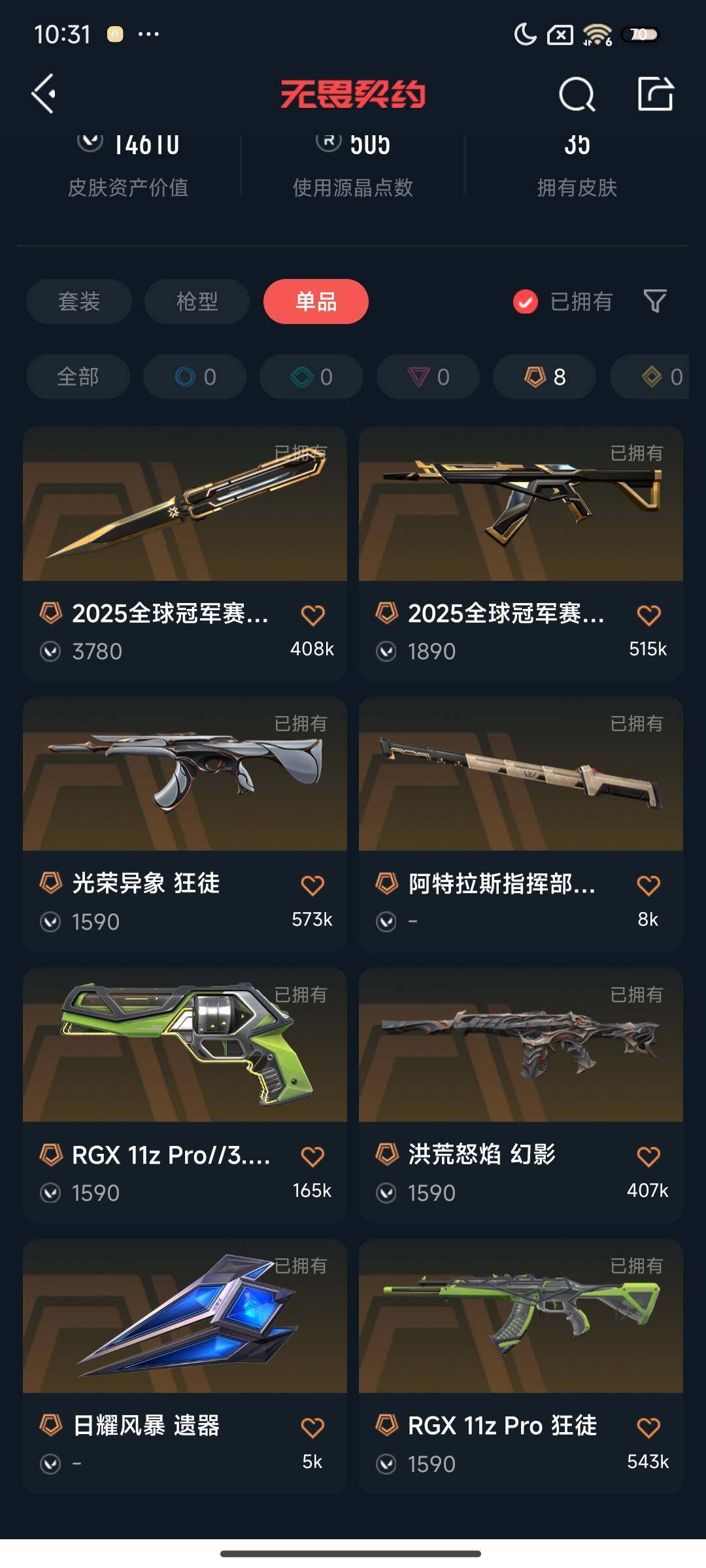This screenshot has height=1568, width=706.
Task: Filter by the blue tier chip showing 0
Action: [x=195, y=376]
